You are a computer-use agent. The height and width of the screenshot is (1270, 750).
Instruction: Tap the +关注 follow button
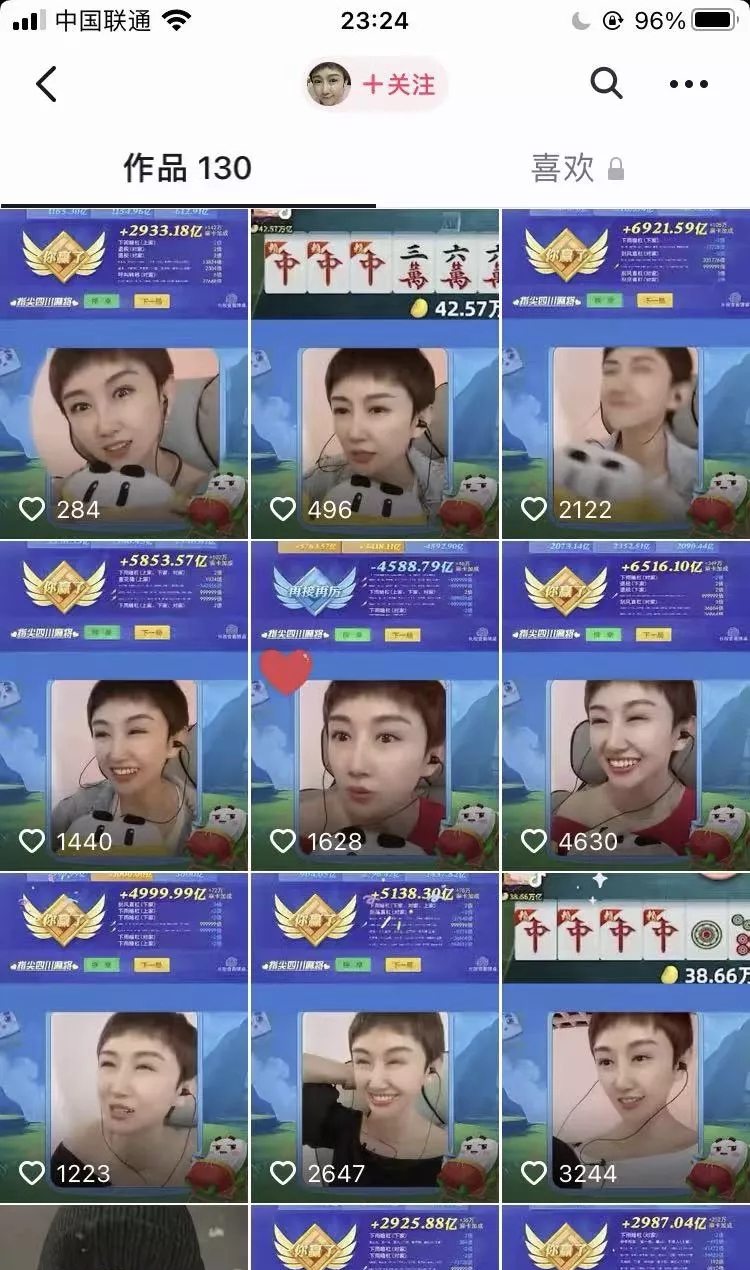[398, 85]
